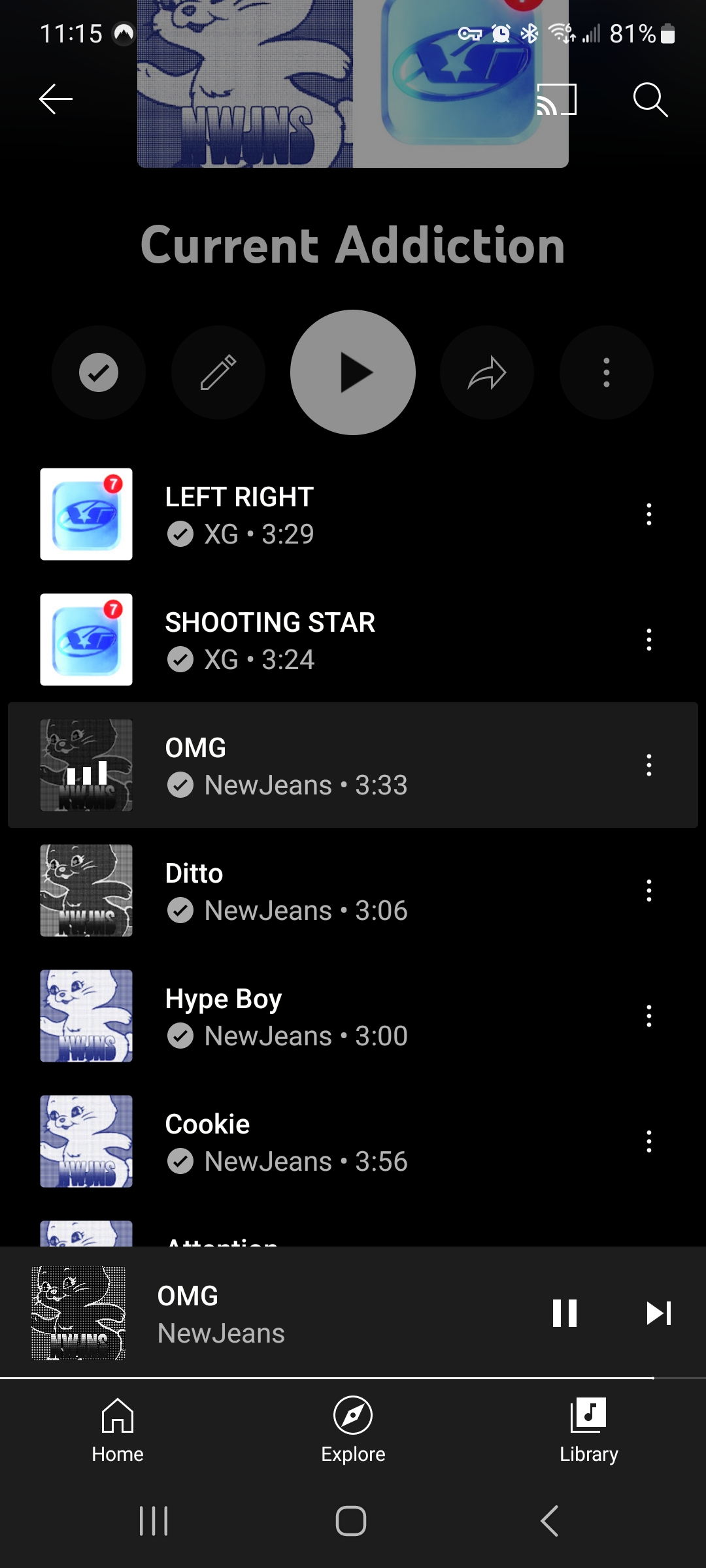
Task: Skip to the next track
Action: [658, 1313]
